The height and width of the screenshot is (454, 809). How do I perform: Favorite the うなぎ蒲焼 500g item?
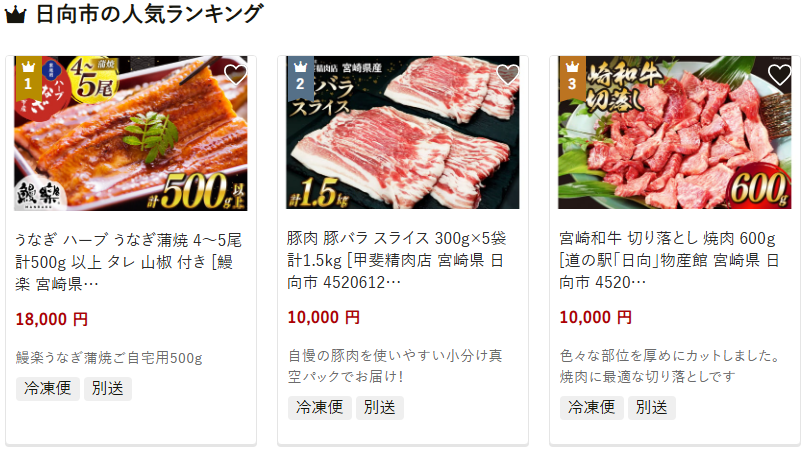[x=235, y=75]
